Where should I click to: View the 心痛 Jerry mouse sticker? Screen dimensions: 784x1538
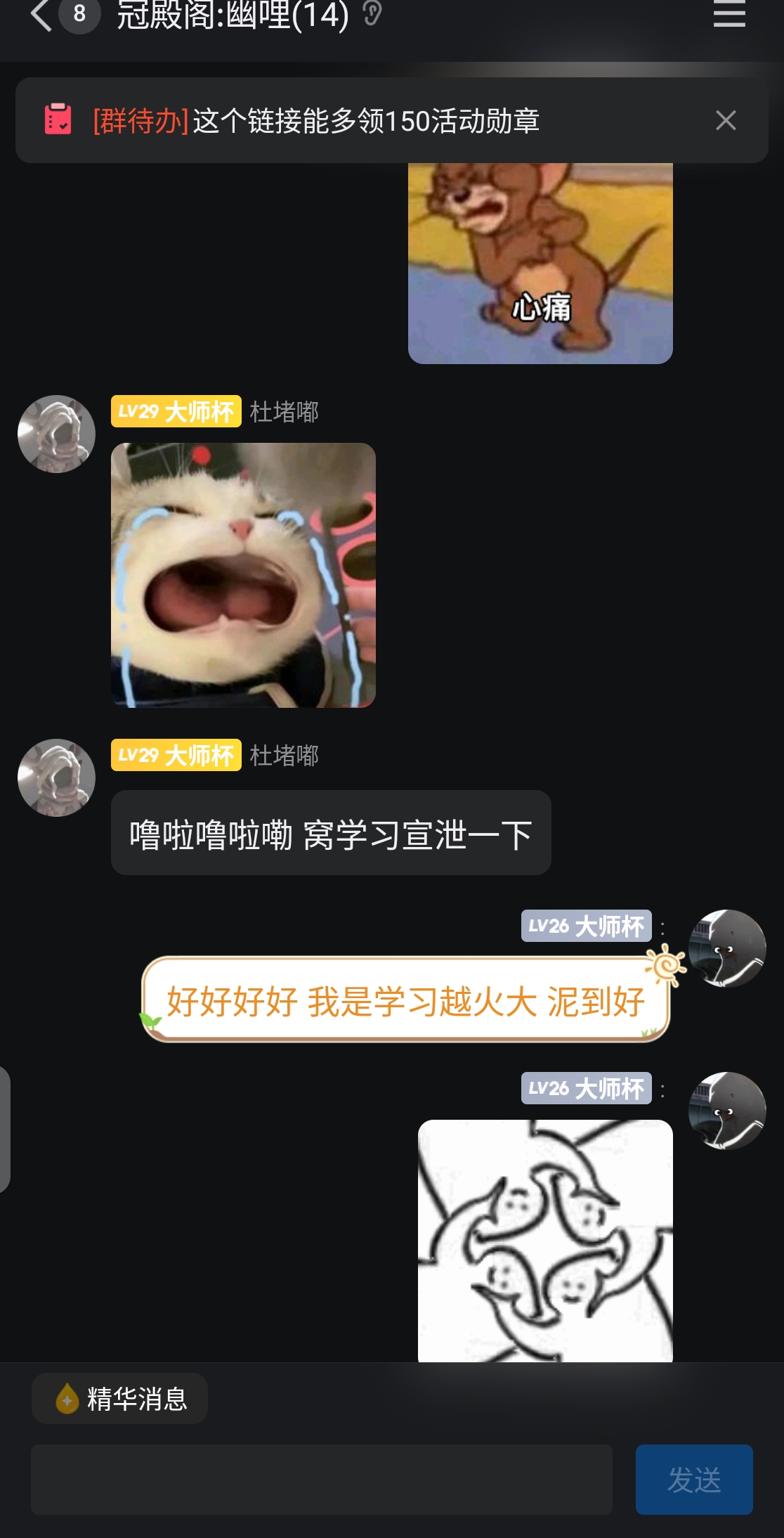(540, 264)
